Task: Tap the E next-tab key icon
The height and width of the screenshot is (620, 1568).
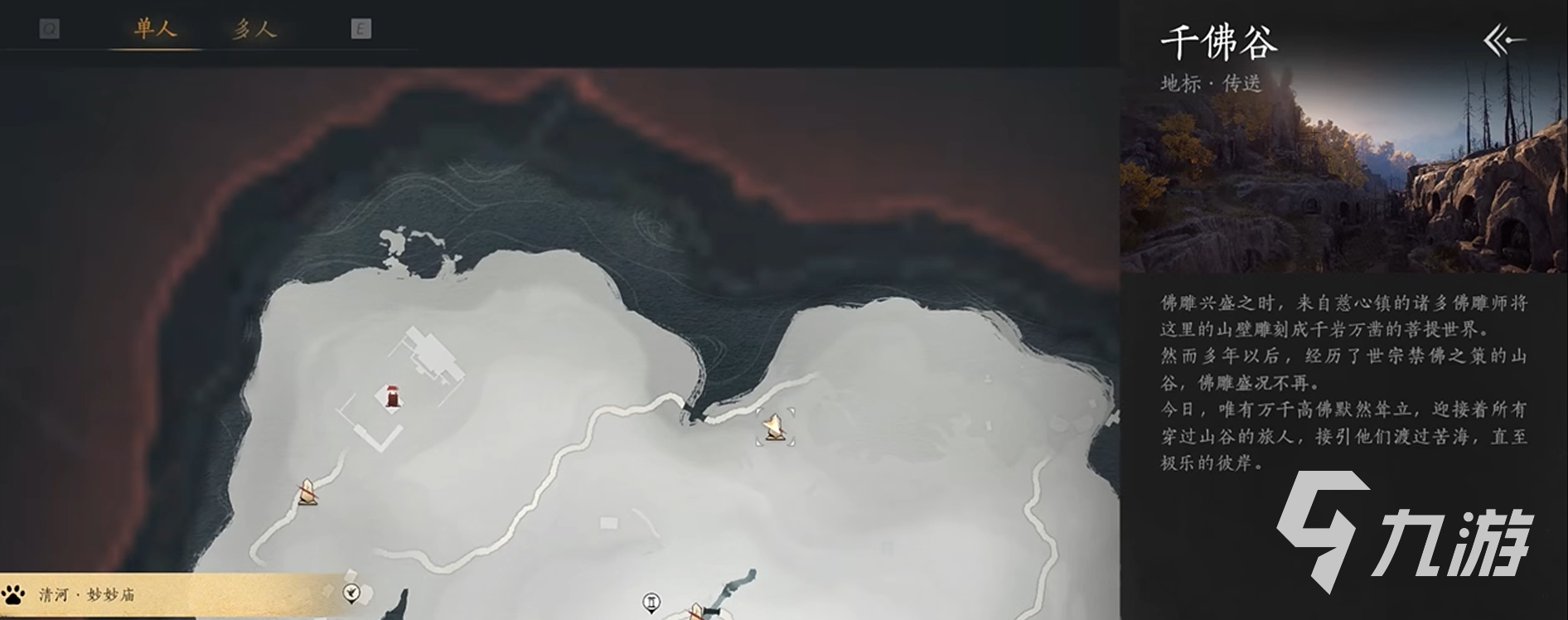Action: pyautogui.click(x=361, y=30)
